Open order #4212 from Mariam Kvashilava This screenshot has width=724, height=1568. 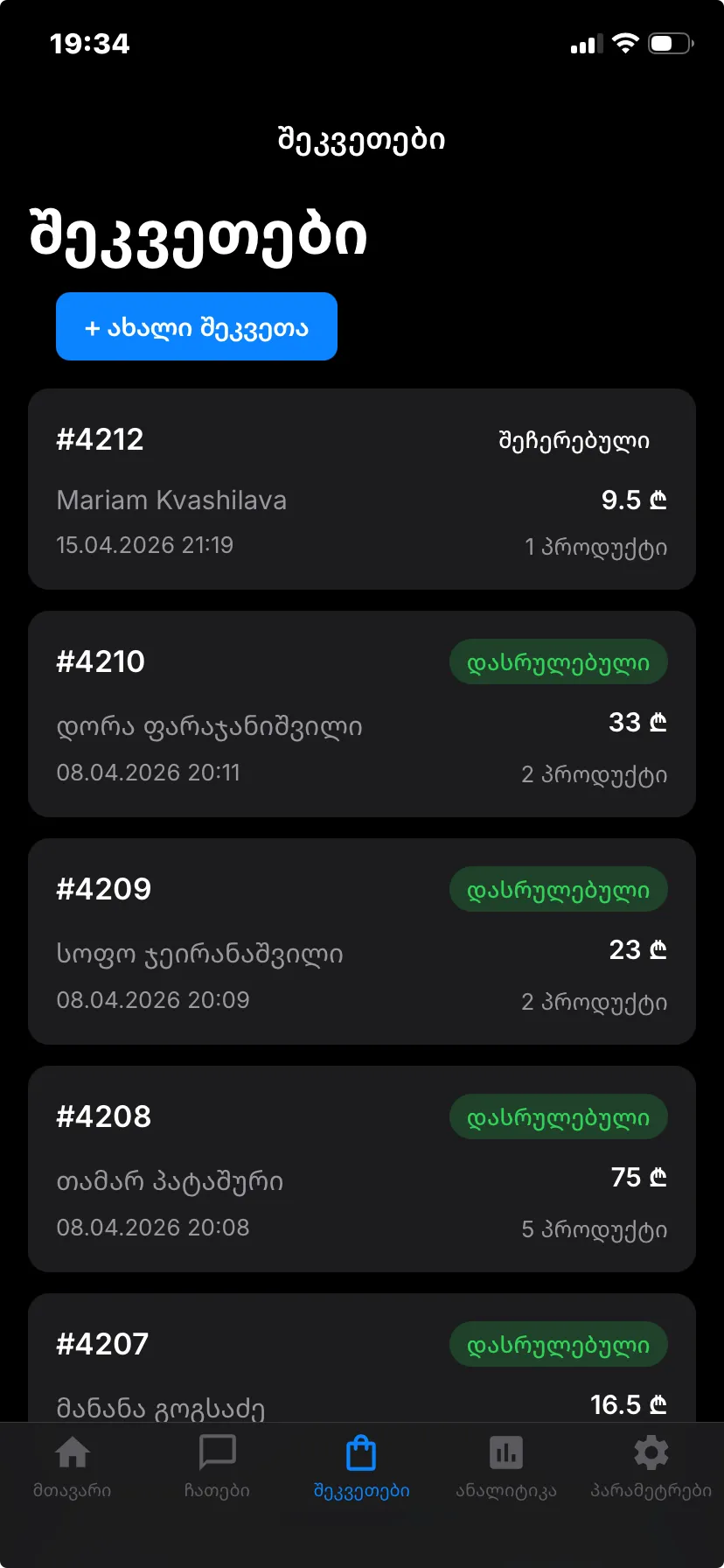pyautogui.click(x=362, y=489)
